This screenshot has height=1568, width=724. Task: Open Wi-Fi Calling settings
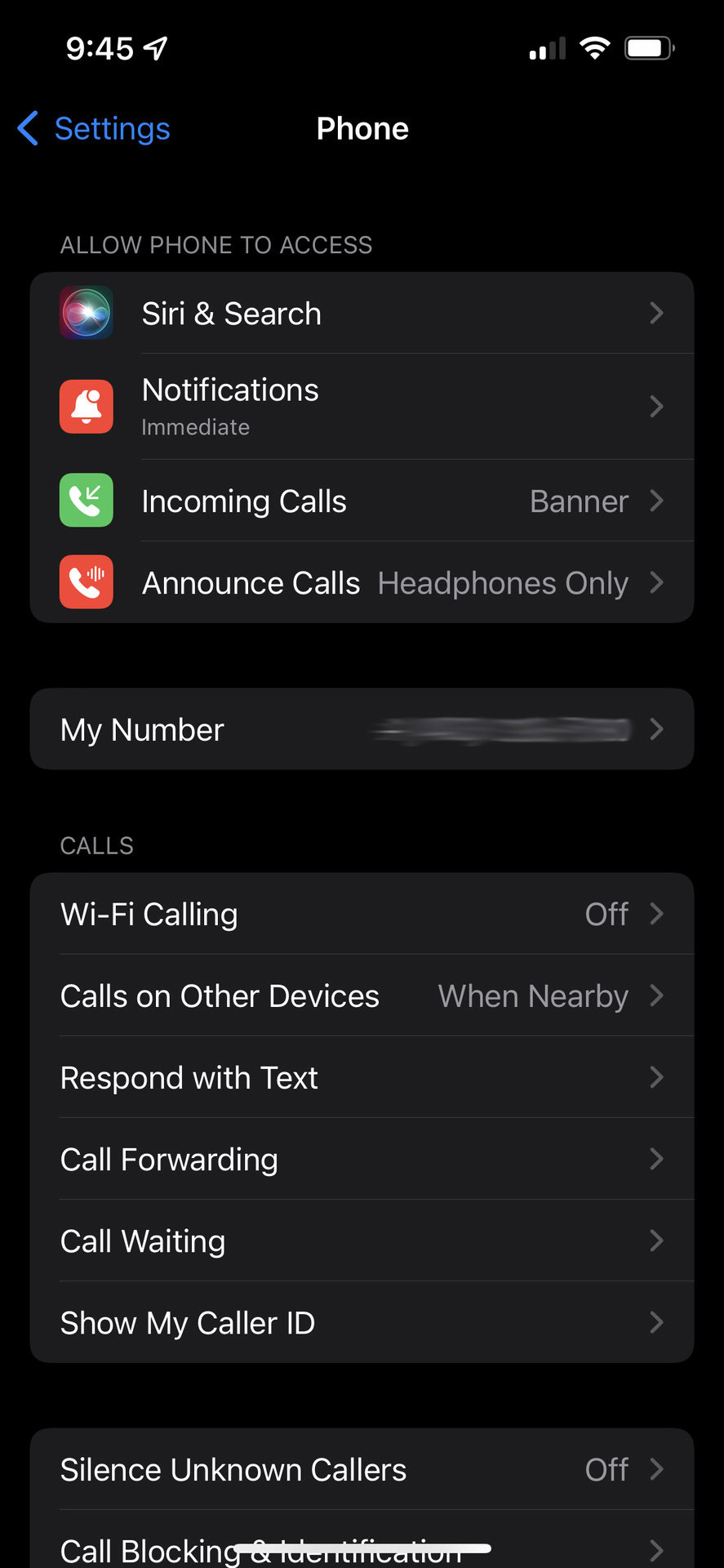(362, 915)
